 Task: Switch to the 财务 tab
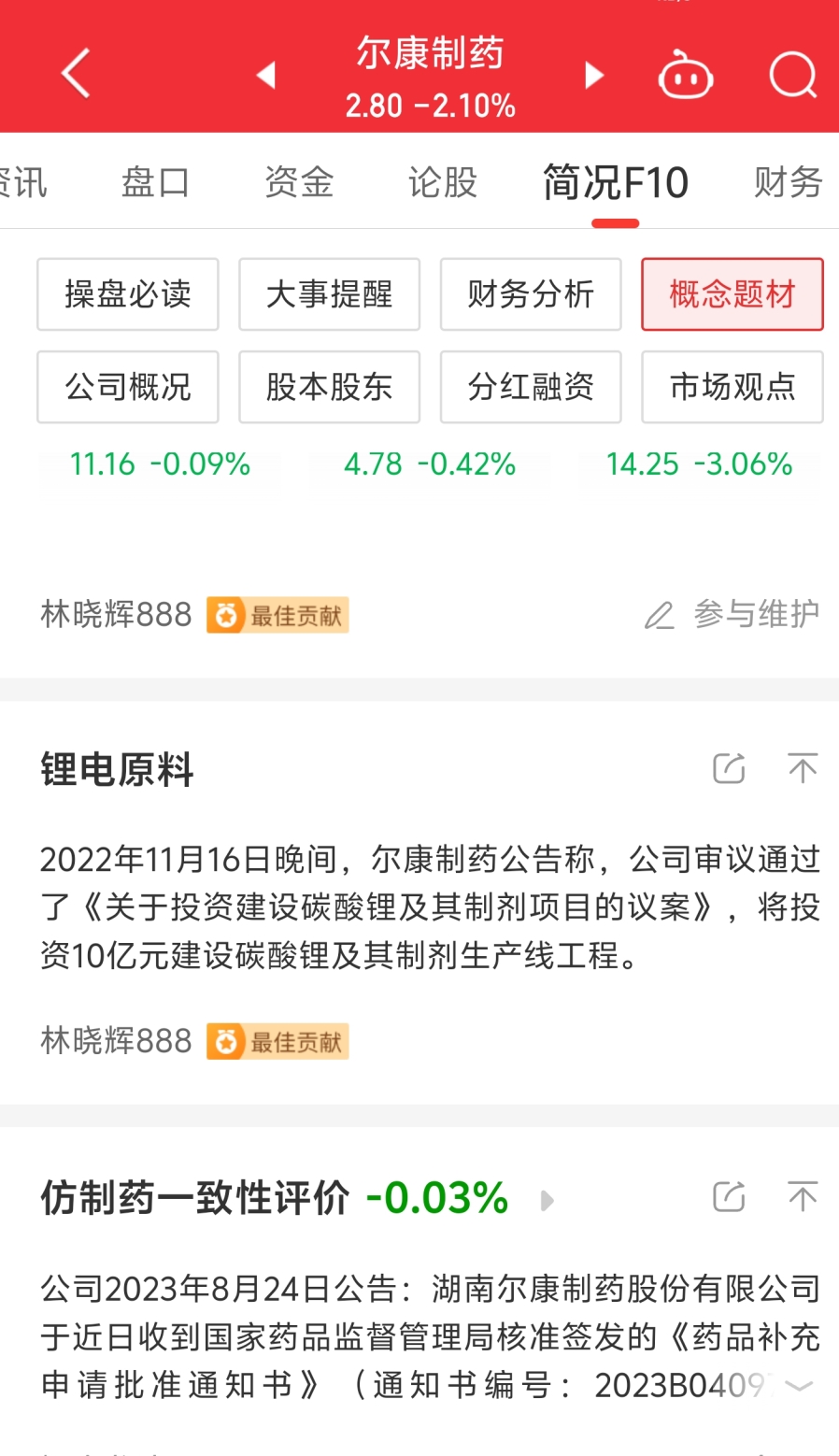pos(788,182)
